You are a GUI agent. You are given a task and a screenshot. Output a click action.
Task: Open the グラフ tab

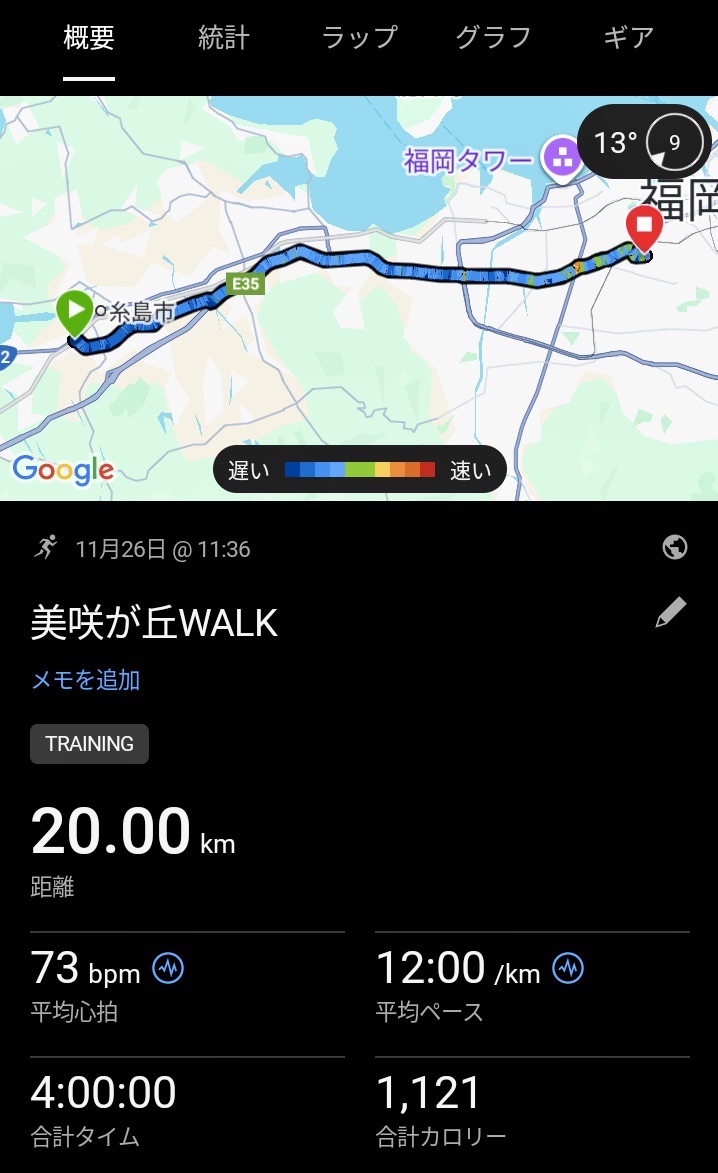click(493, 38)
